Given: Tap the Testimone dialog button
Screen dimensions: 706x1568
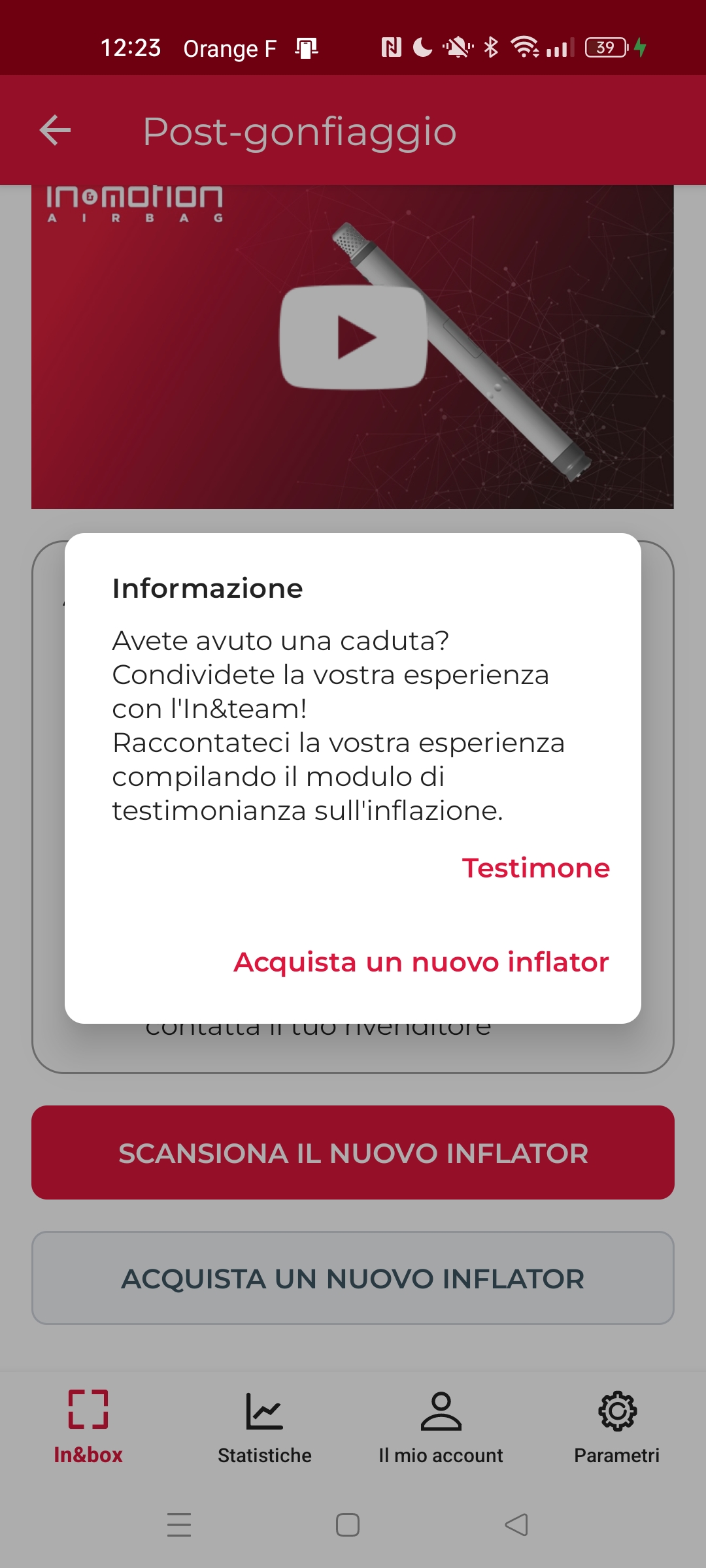Looking at the screenshot, I should pos(535,868).
